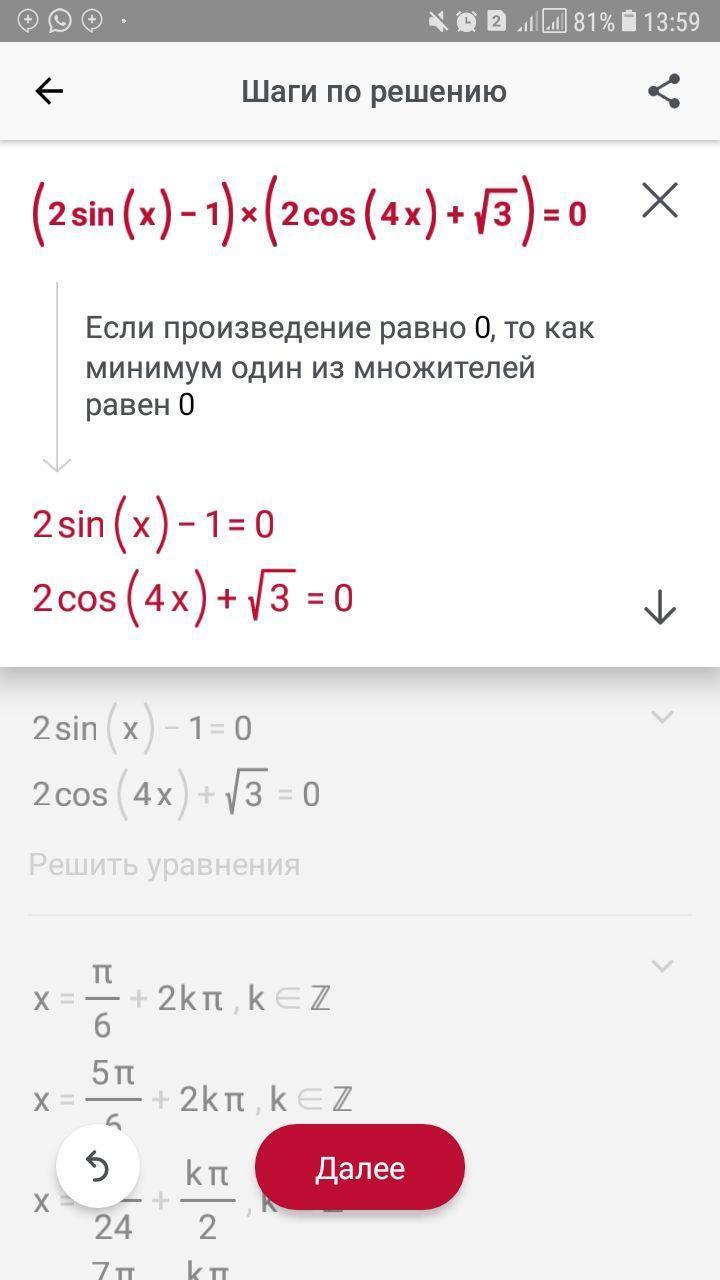
Task: Tap the down arrow in the card
Action: 660,607
